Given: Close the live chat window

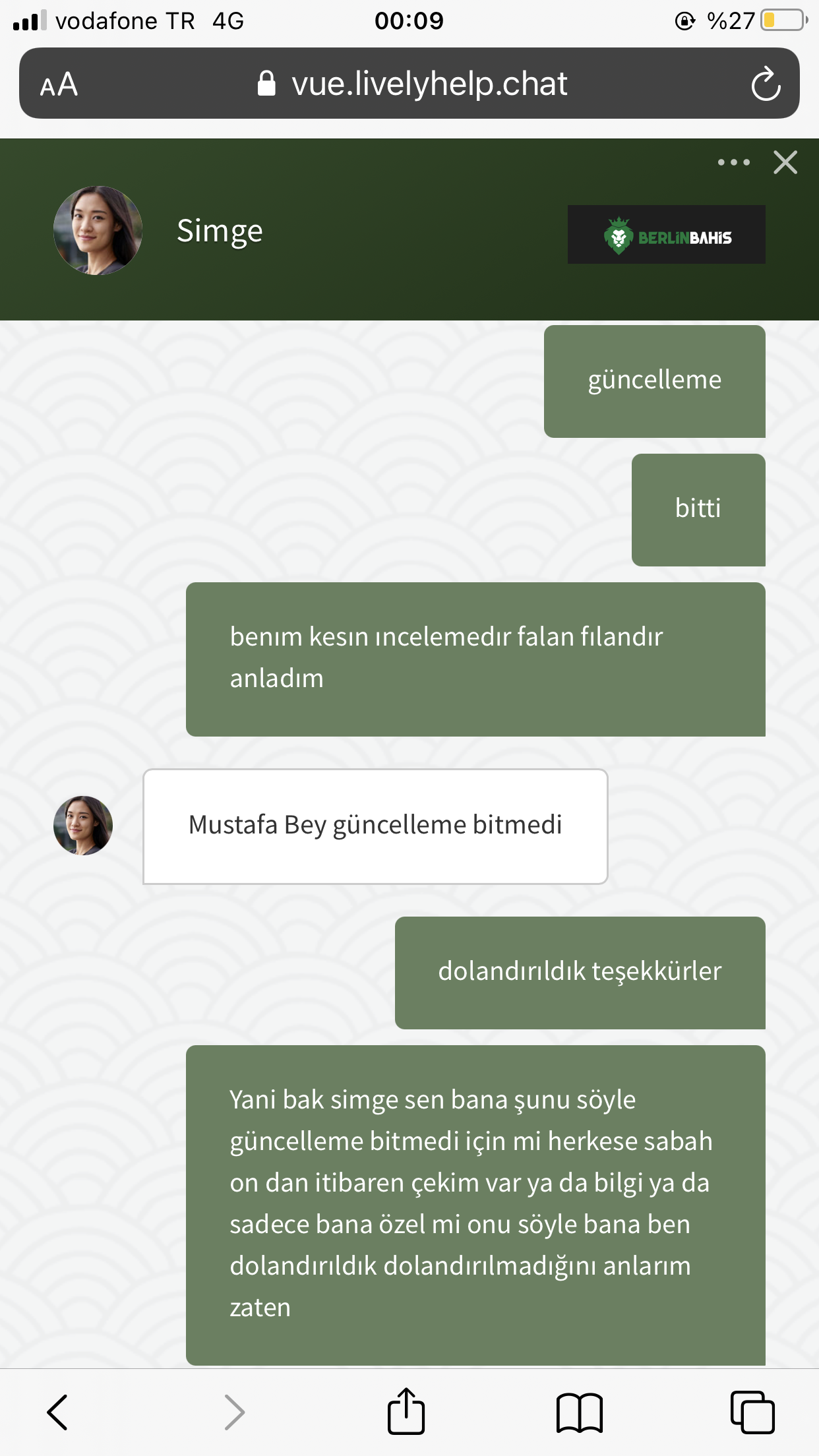Looking at the screenshot, I should (785, 162).
